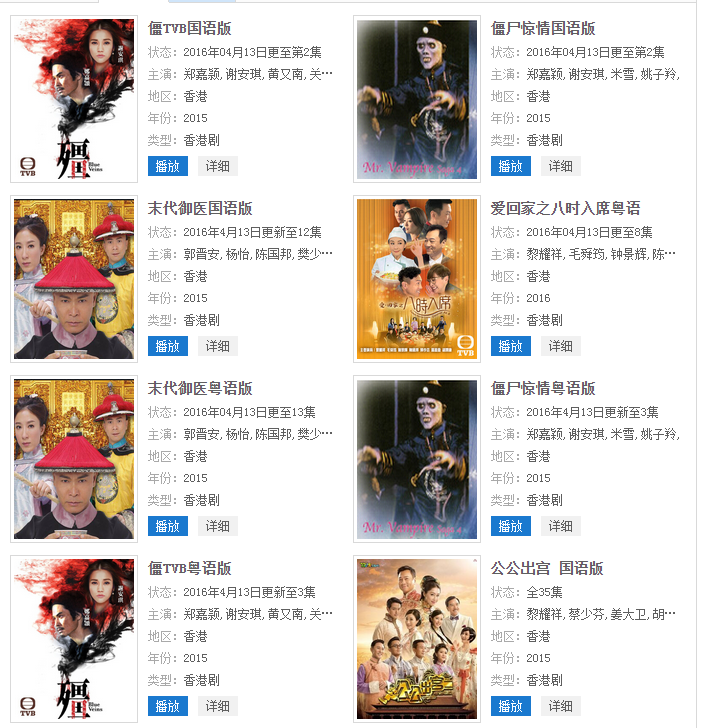Open 详细 for 僵TVB国语版

[x=217, y=166]
